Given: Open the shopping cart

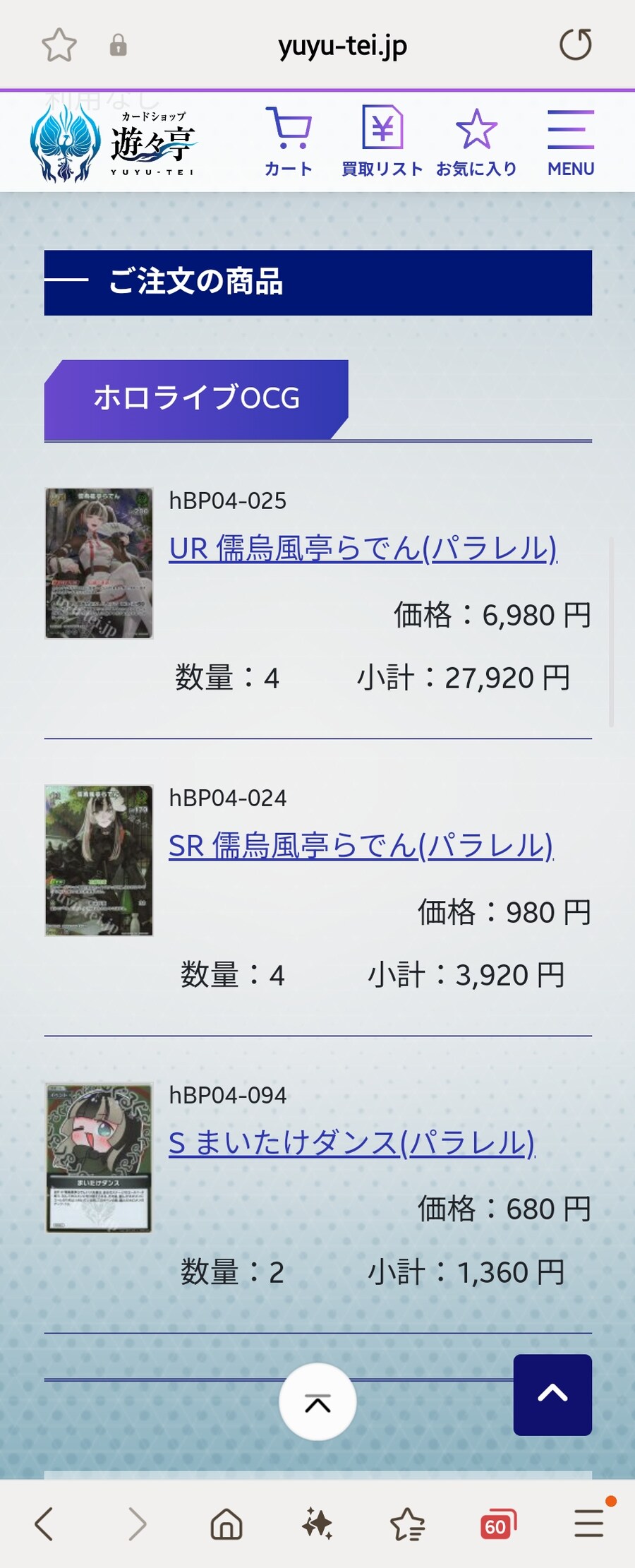Looking at the screenshot, I should (x=289, y=140).
